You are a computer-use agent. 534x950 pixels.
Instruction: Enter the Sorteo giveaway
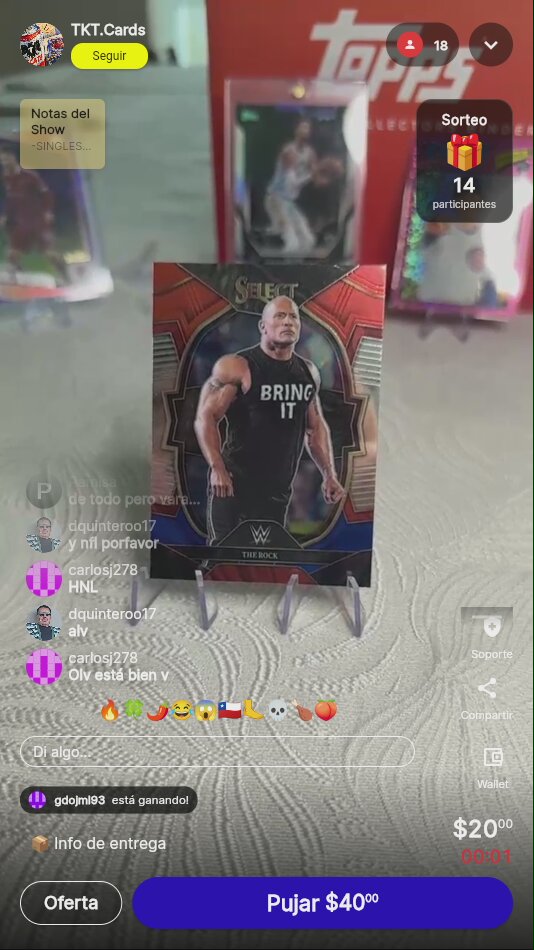[x=464, y=161]
